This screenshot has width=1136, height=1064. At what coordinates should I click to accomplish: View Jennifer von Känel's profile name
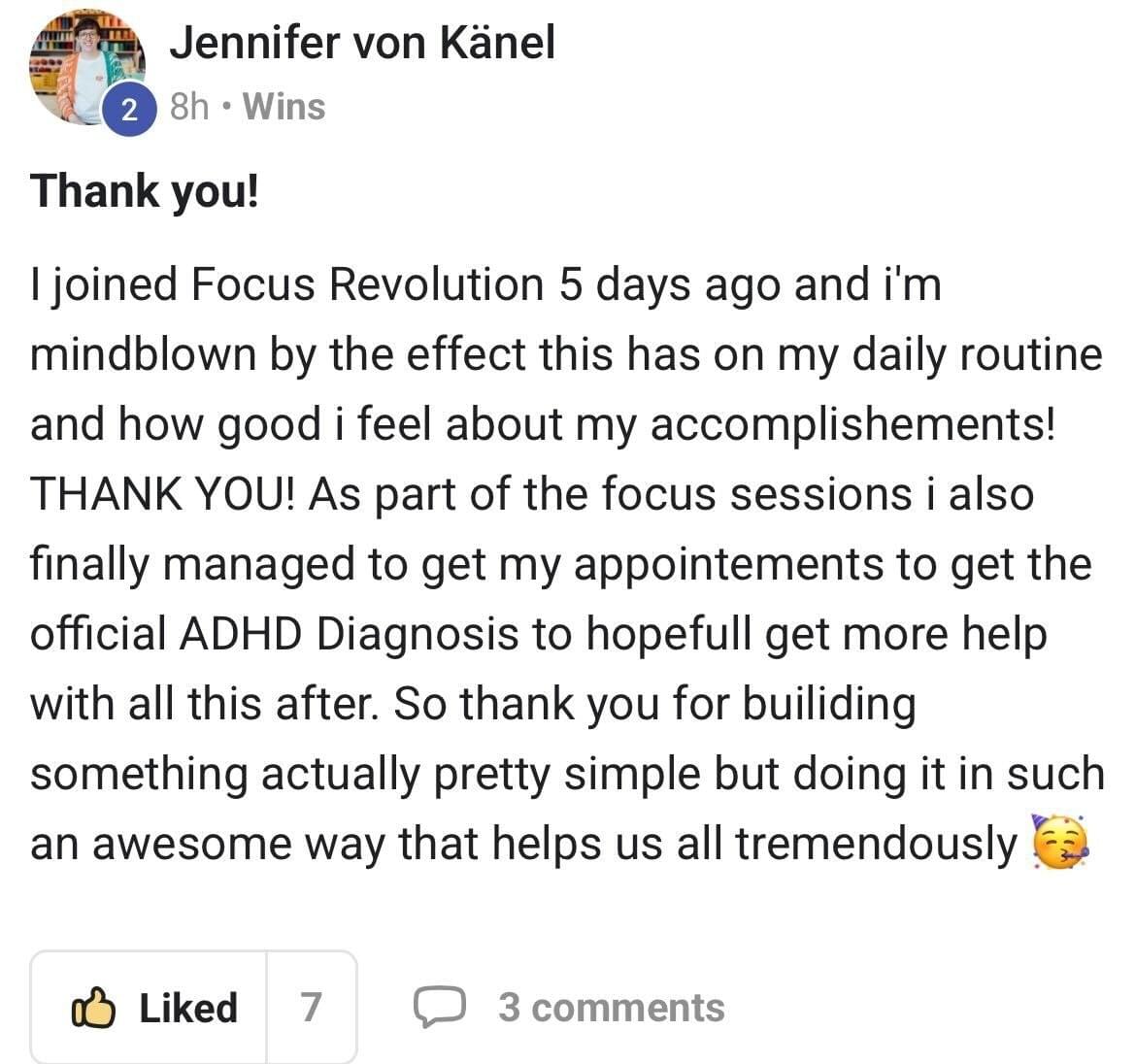361,43
